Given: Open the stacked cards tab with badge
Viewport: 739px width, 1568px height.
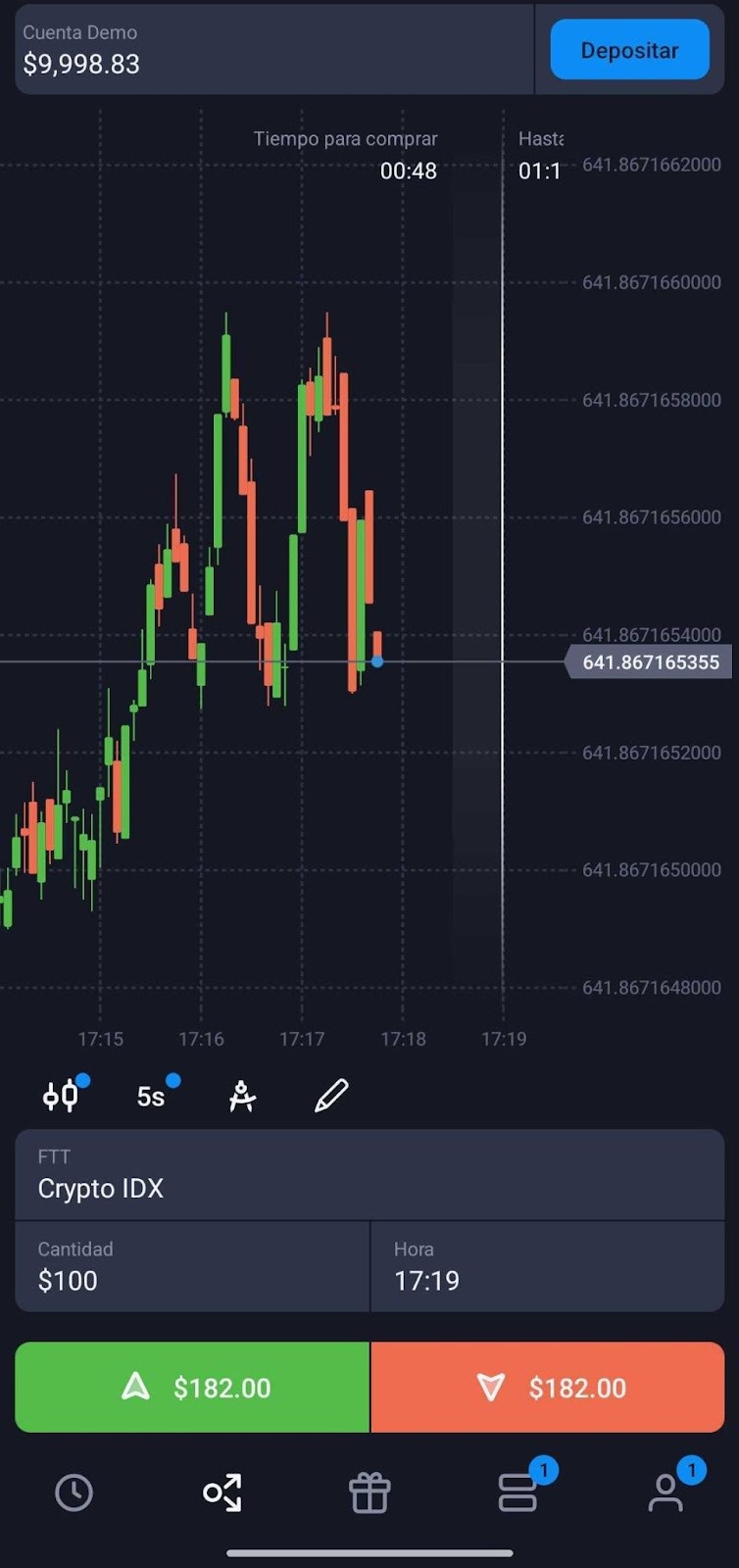Looking at the screenshot, I should pos(518,1493).
